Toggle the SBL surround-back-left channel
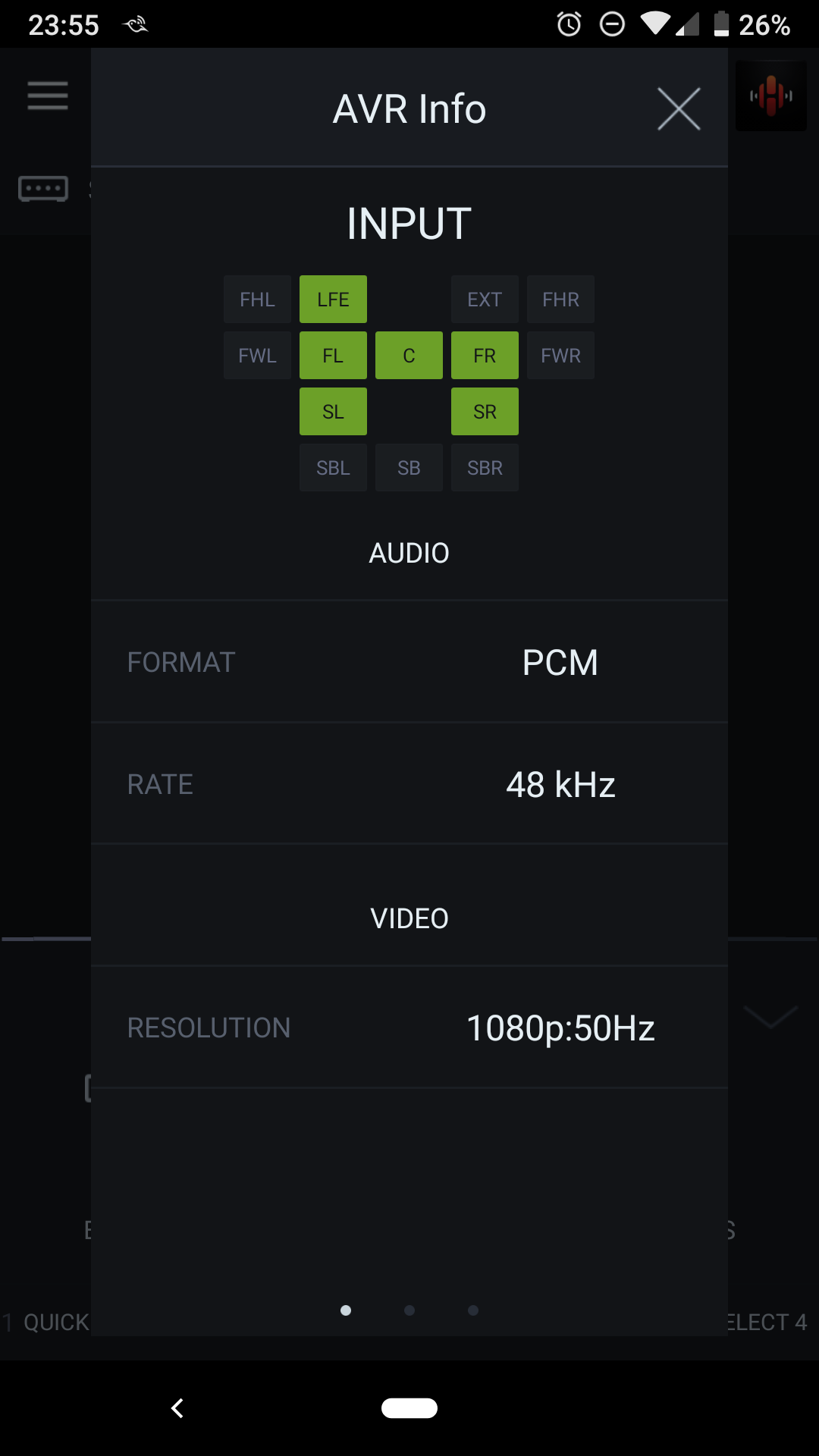Viewport: 819px width, 1456px height. [333, 467]
